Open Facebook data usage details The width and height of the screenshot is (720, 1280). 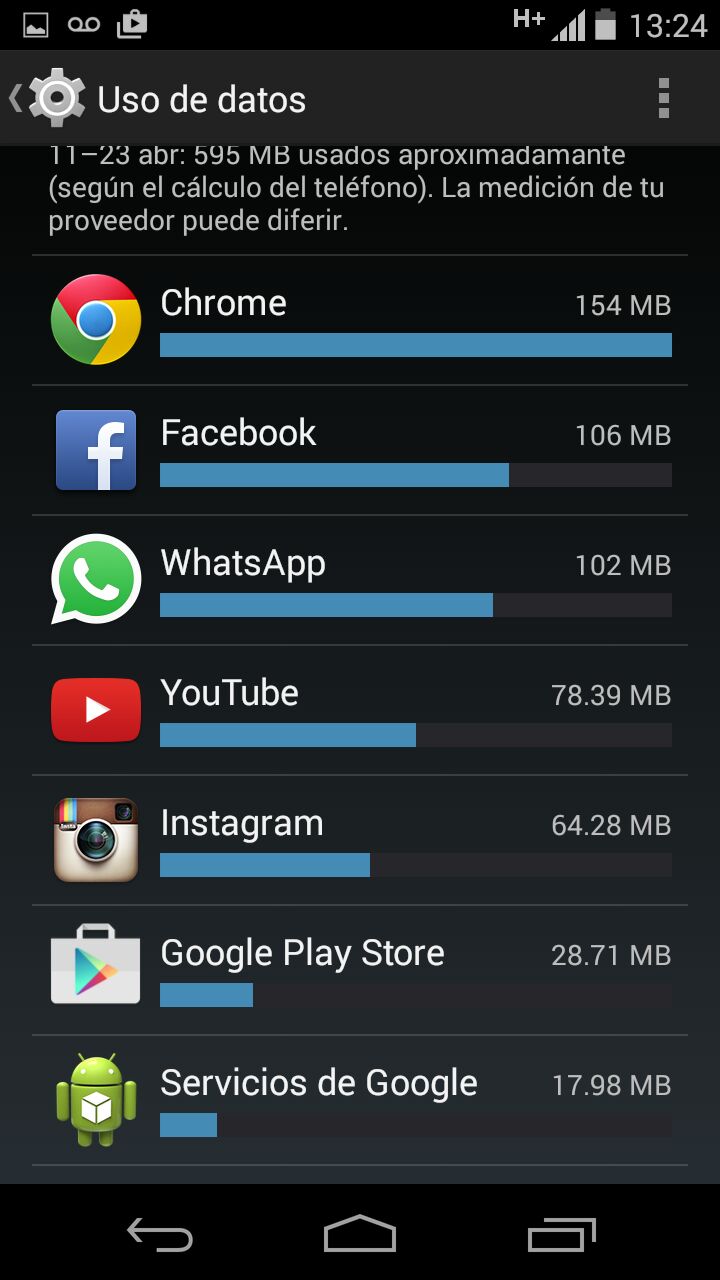point(360,451)
